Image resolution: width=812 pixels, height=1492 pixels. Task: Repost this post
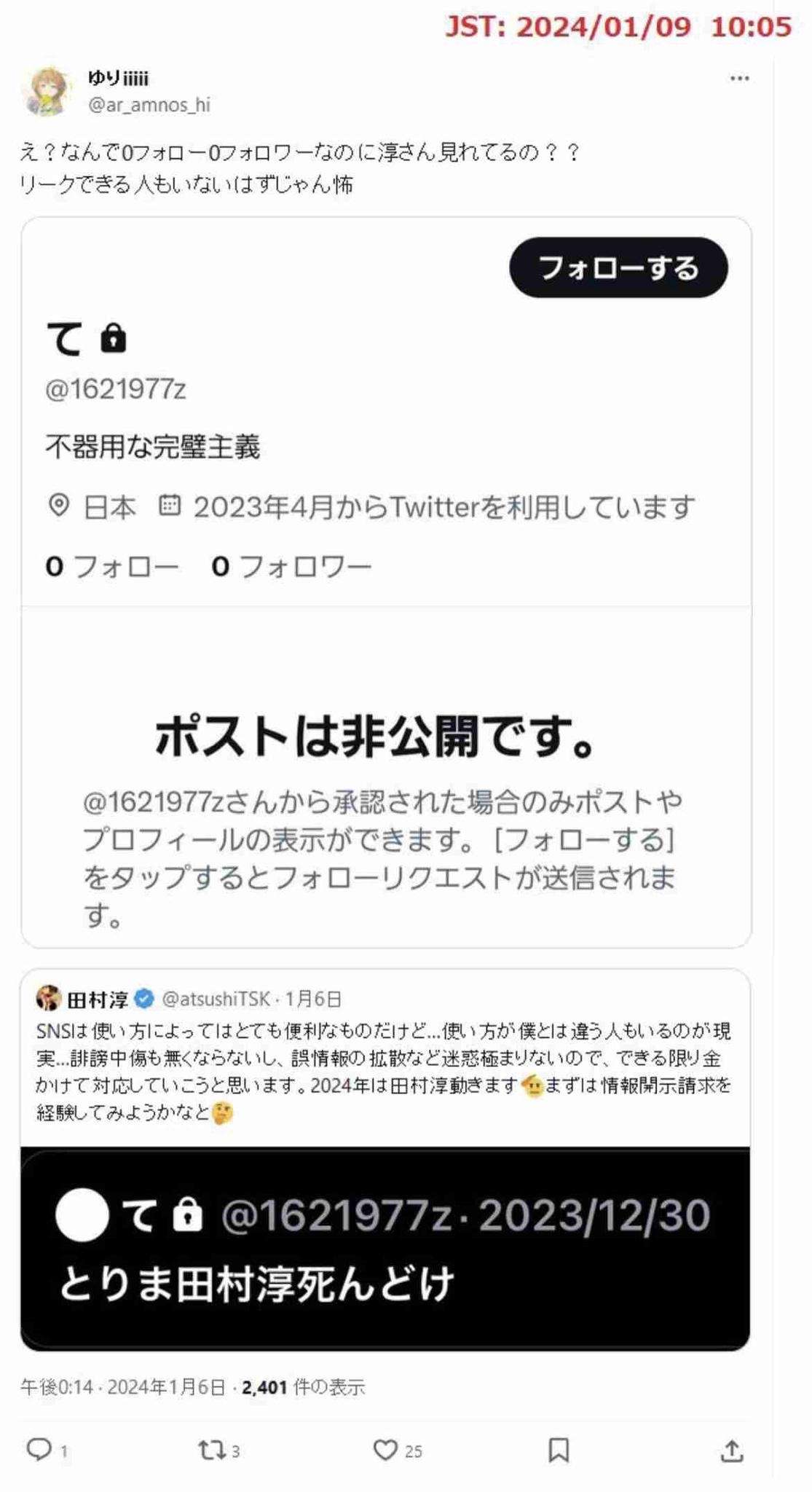coord(212,1450)
